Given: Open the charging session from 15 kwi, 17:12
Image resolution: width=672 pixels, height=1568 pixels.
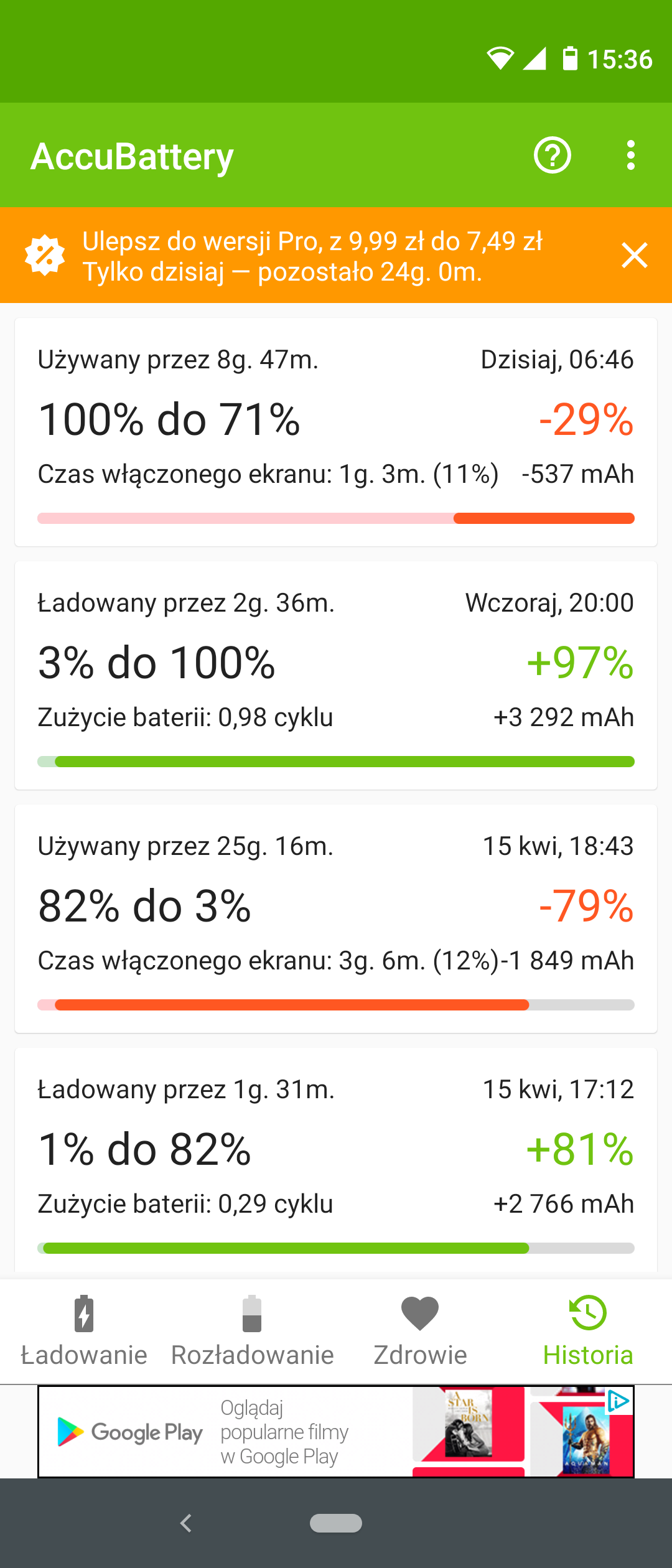Looking at the screenshot, I should coord(336,1161).
